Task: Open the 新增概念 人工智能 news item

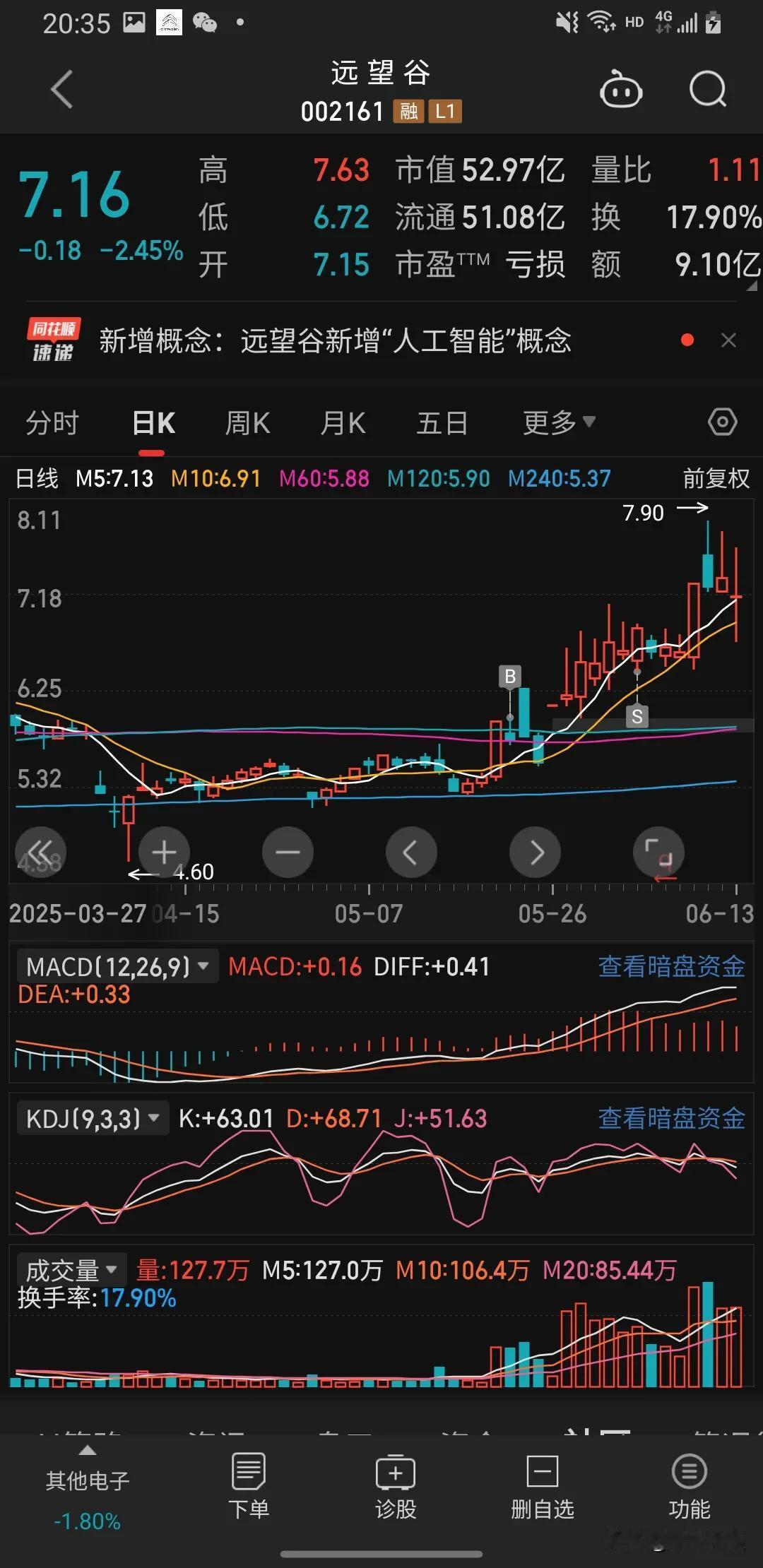Action: click(335, 340)
